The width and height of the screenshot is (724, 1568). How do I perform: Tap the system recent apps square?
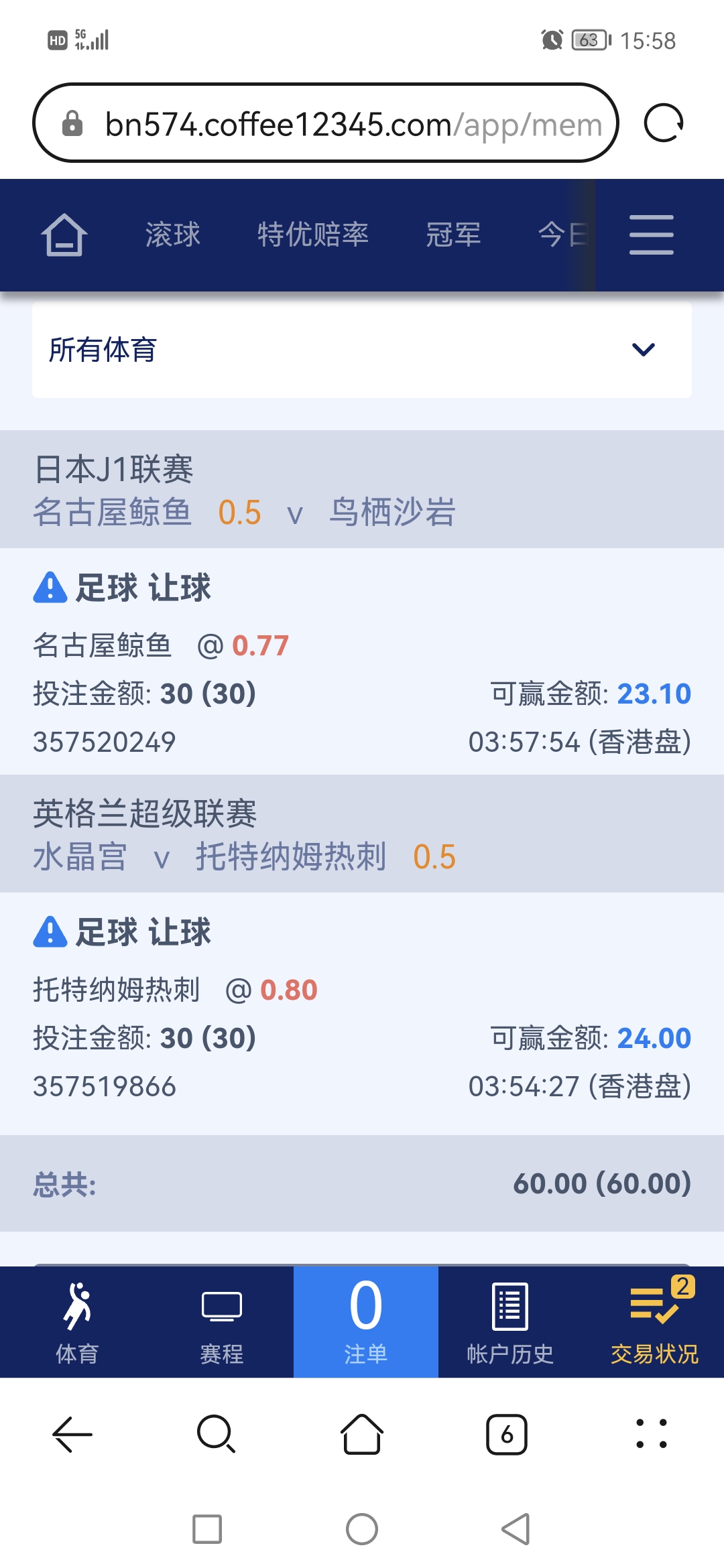(x=207, y=1529)
